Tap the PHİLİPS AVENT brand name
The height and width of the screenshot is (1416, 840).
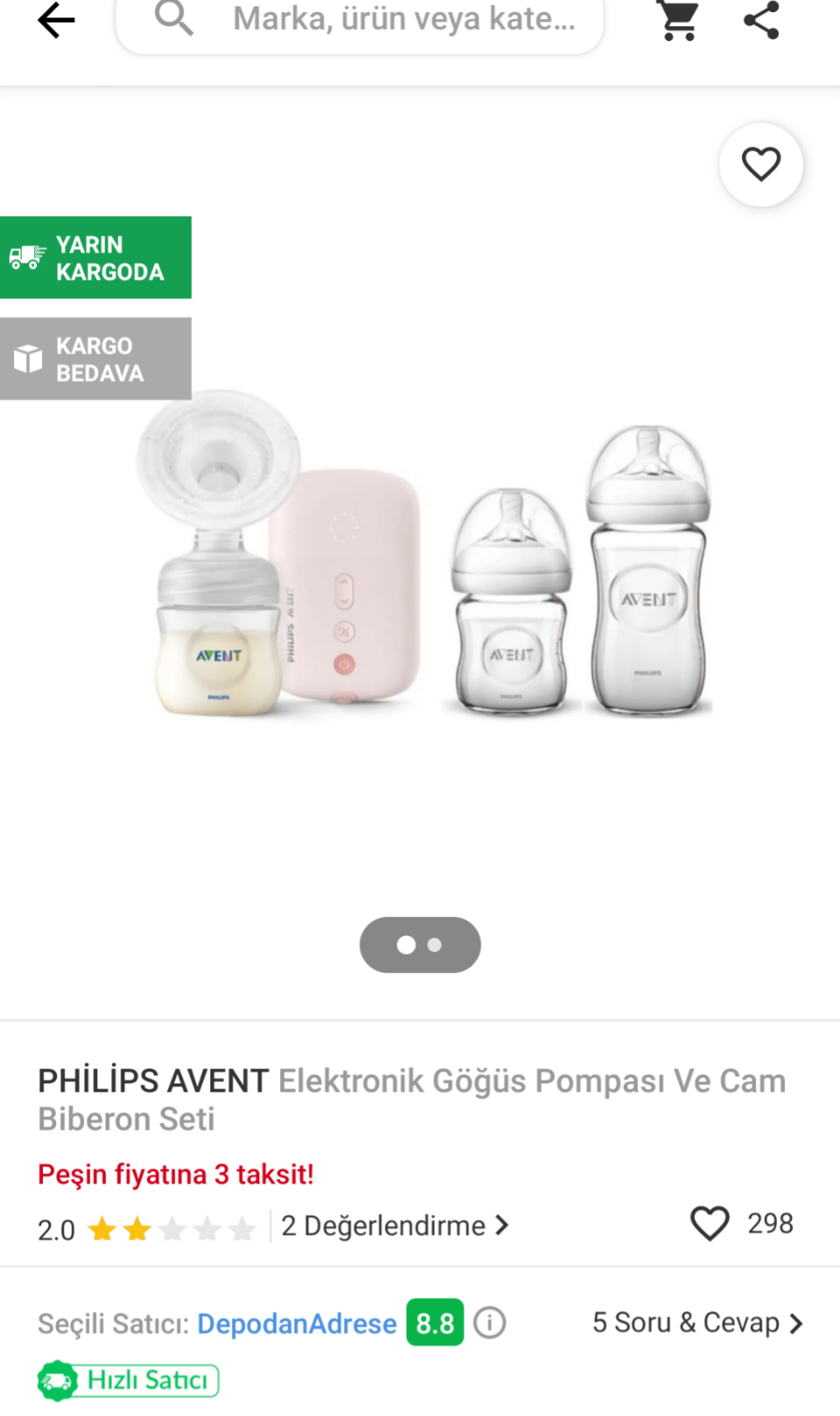(153, 1082)
